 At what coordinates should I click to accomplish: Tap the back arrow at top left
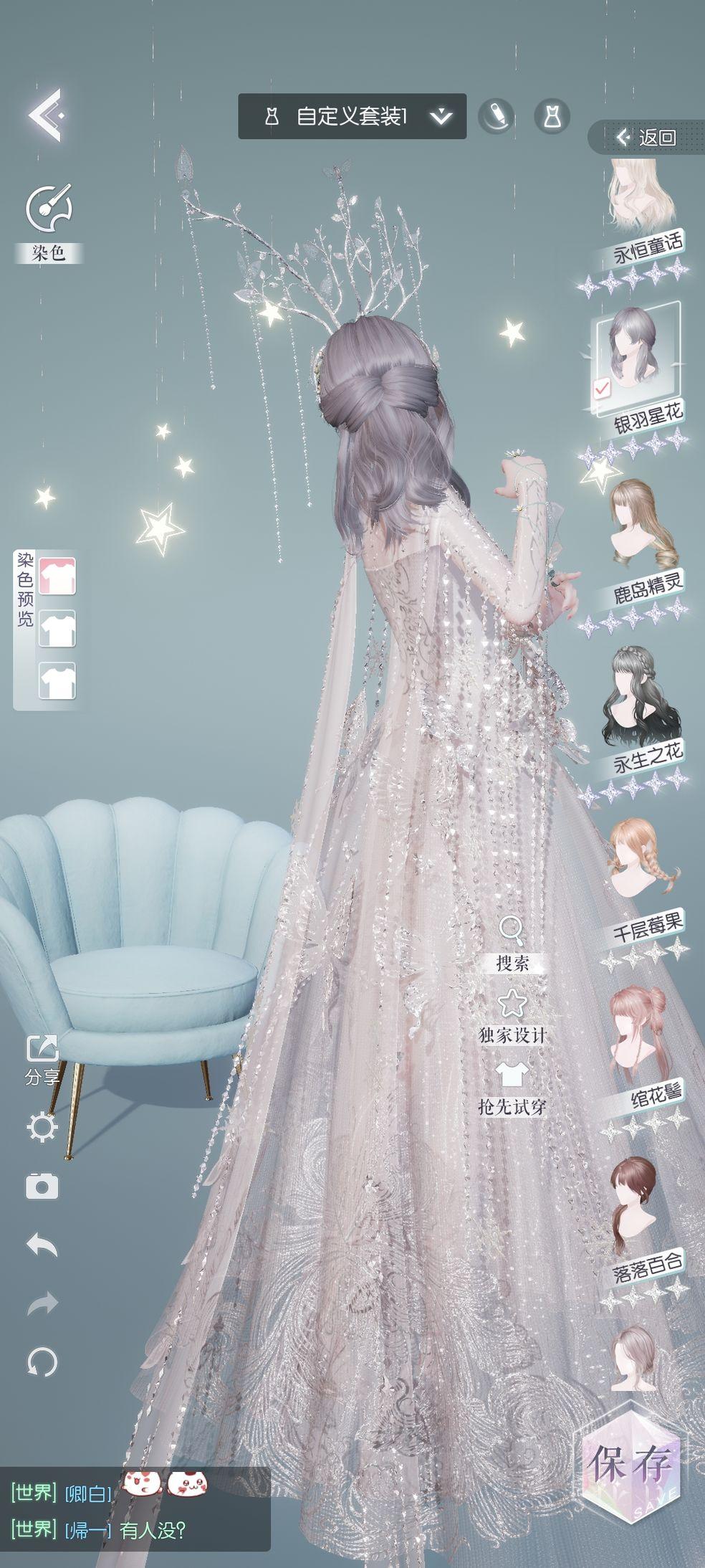click(x=46, y=115)
